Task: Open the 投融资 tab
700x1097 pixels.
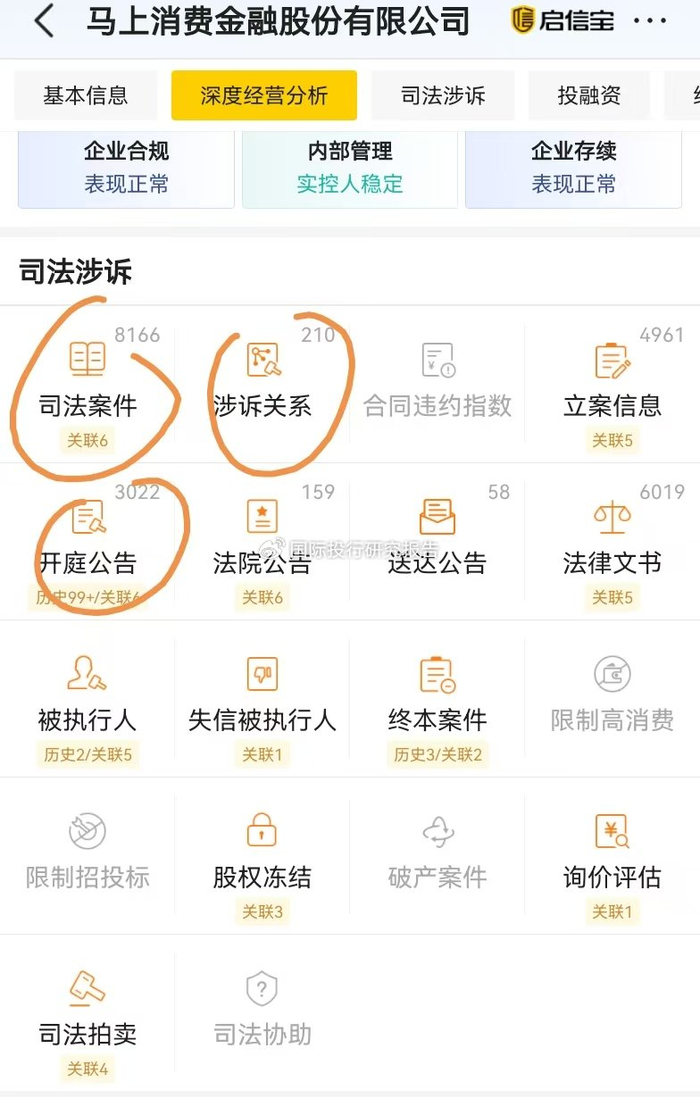Action: click(x=589, y=96)
